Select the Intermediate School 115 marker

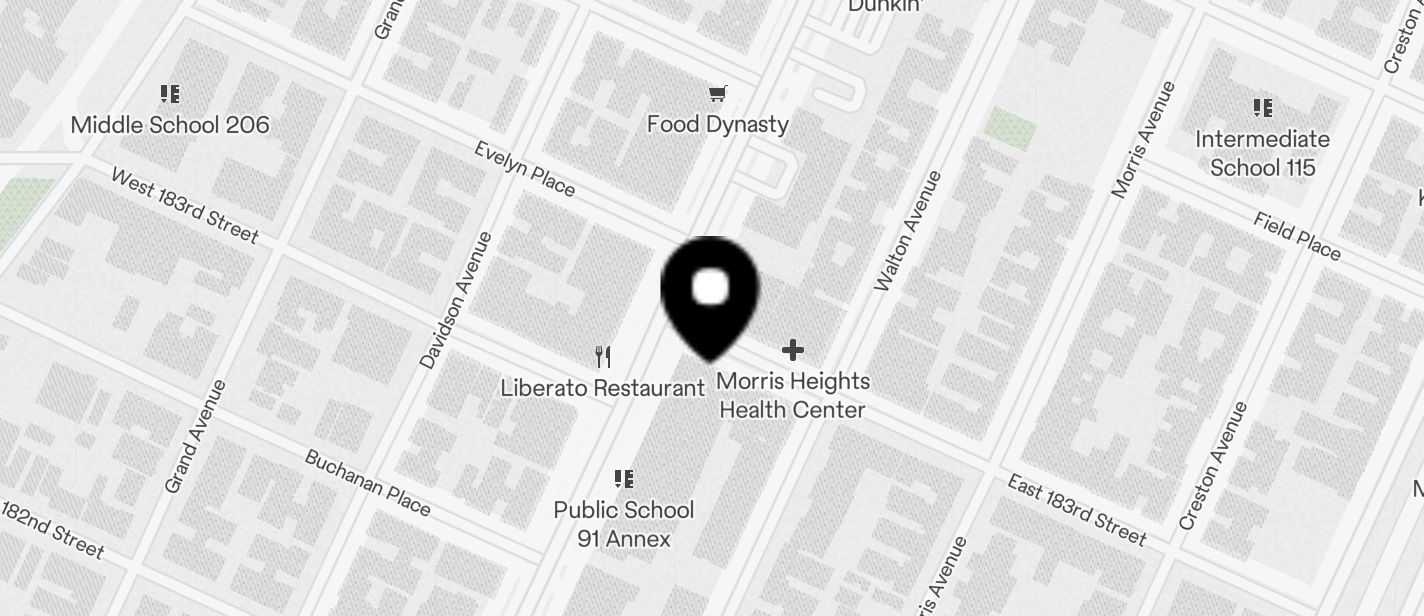1262,108
